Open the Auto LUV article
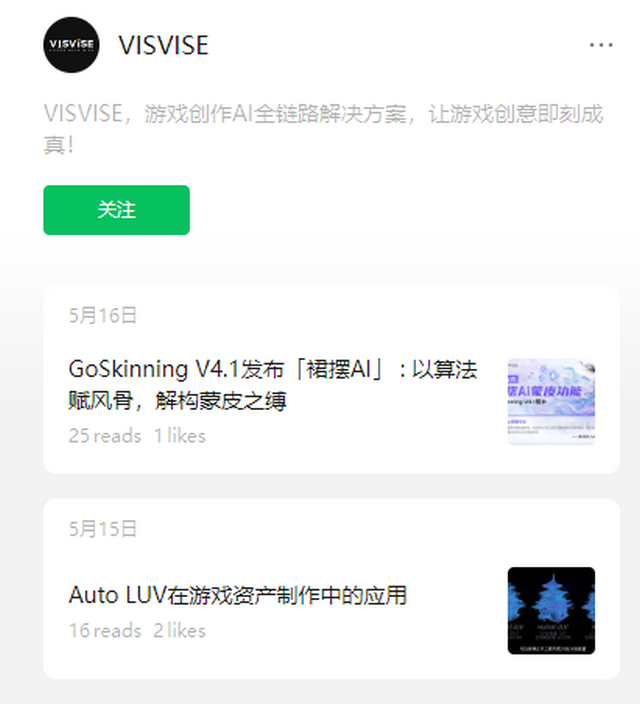The image size is (640, 704). (x=238, y=595)
